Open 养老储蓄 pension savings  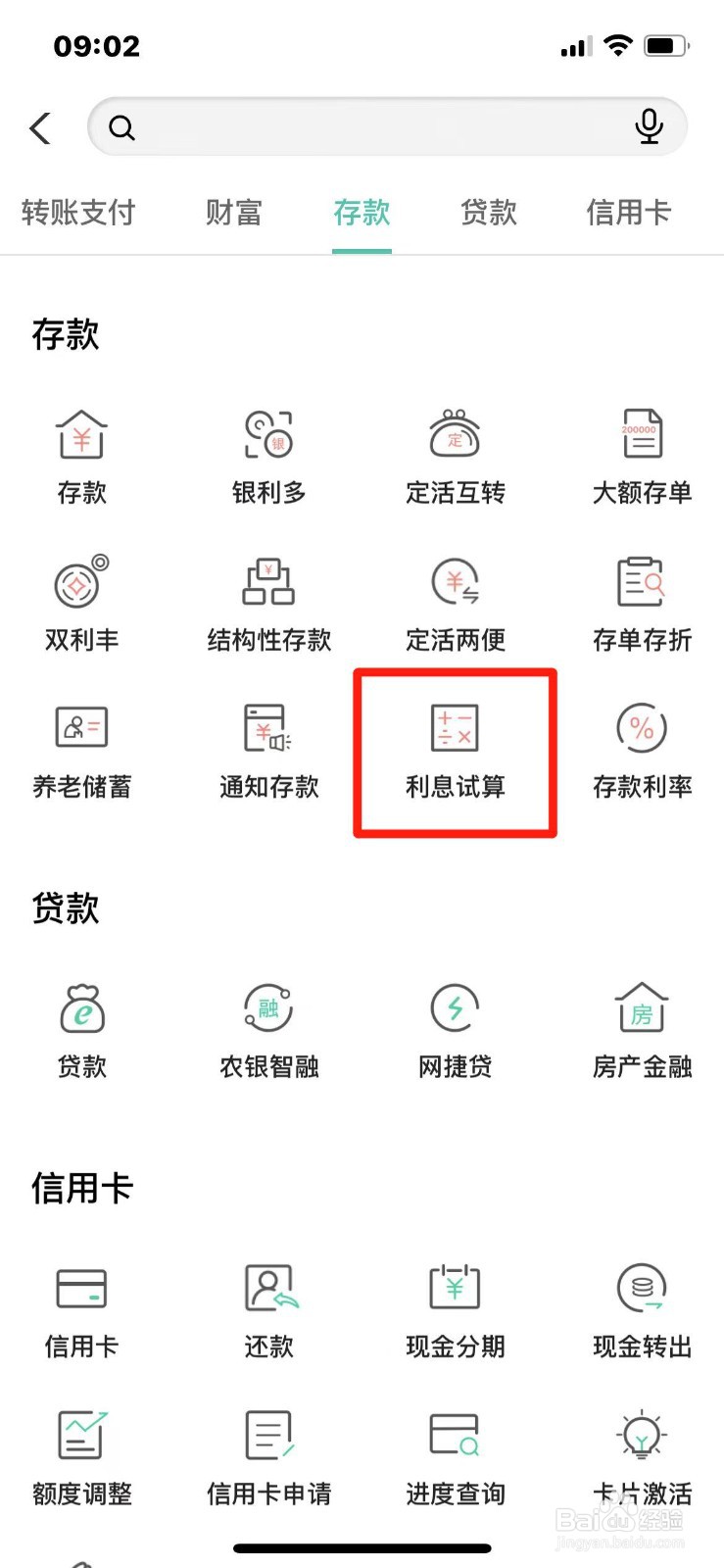(x=82, y=750)
